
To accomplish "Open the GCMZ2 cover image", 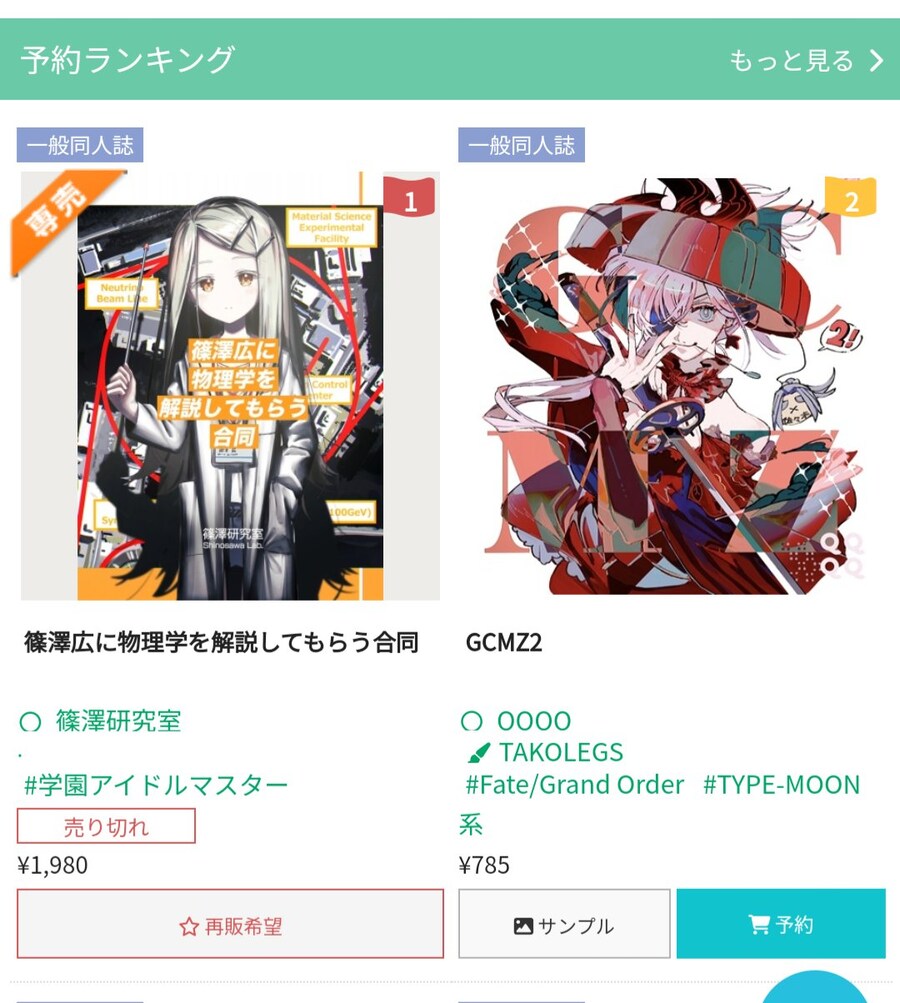I will pos(671,385).
